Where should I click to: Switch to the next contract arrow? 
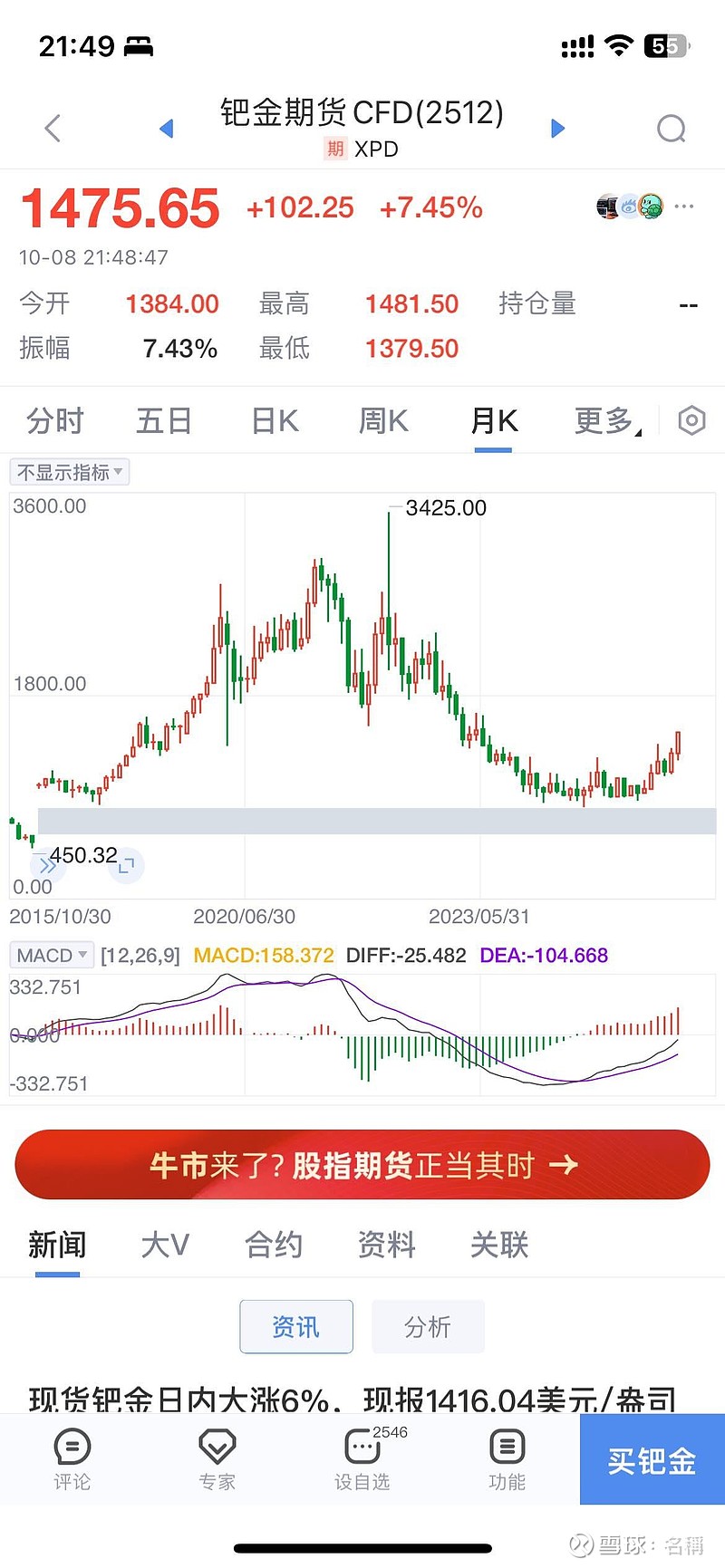point(557,129)
